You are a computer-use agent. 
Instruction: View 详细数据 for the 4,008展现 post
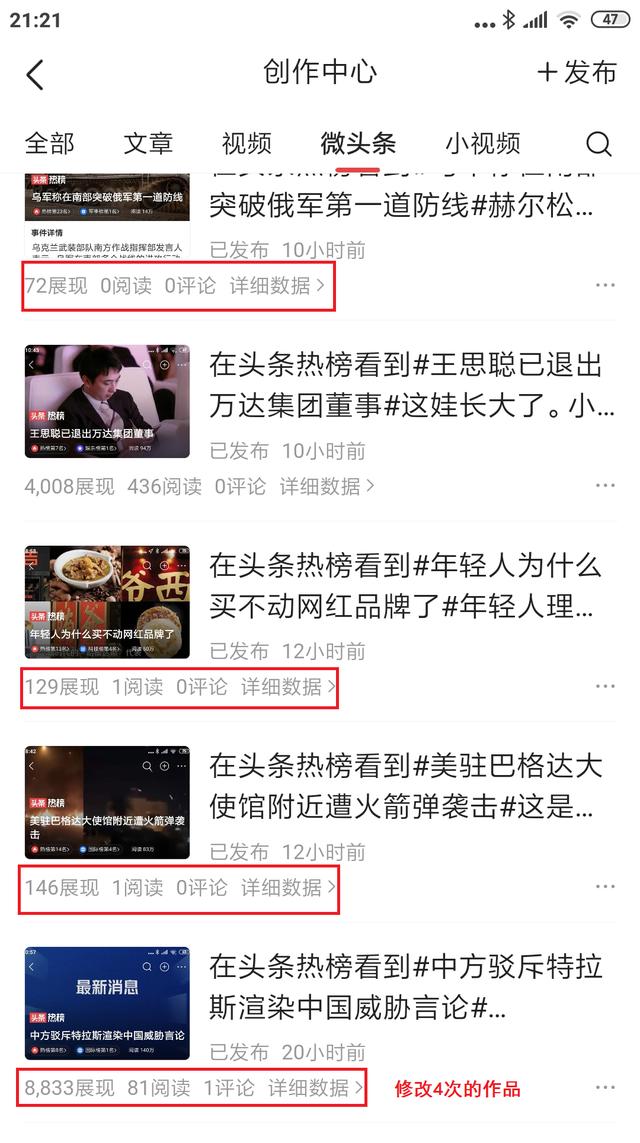pos(327,487)
